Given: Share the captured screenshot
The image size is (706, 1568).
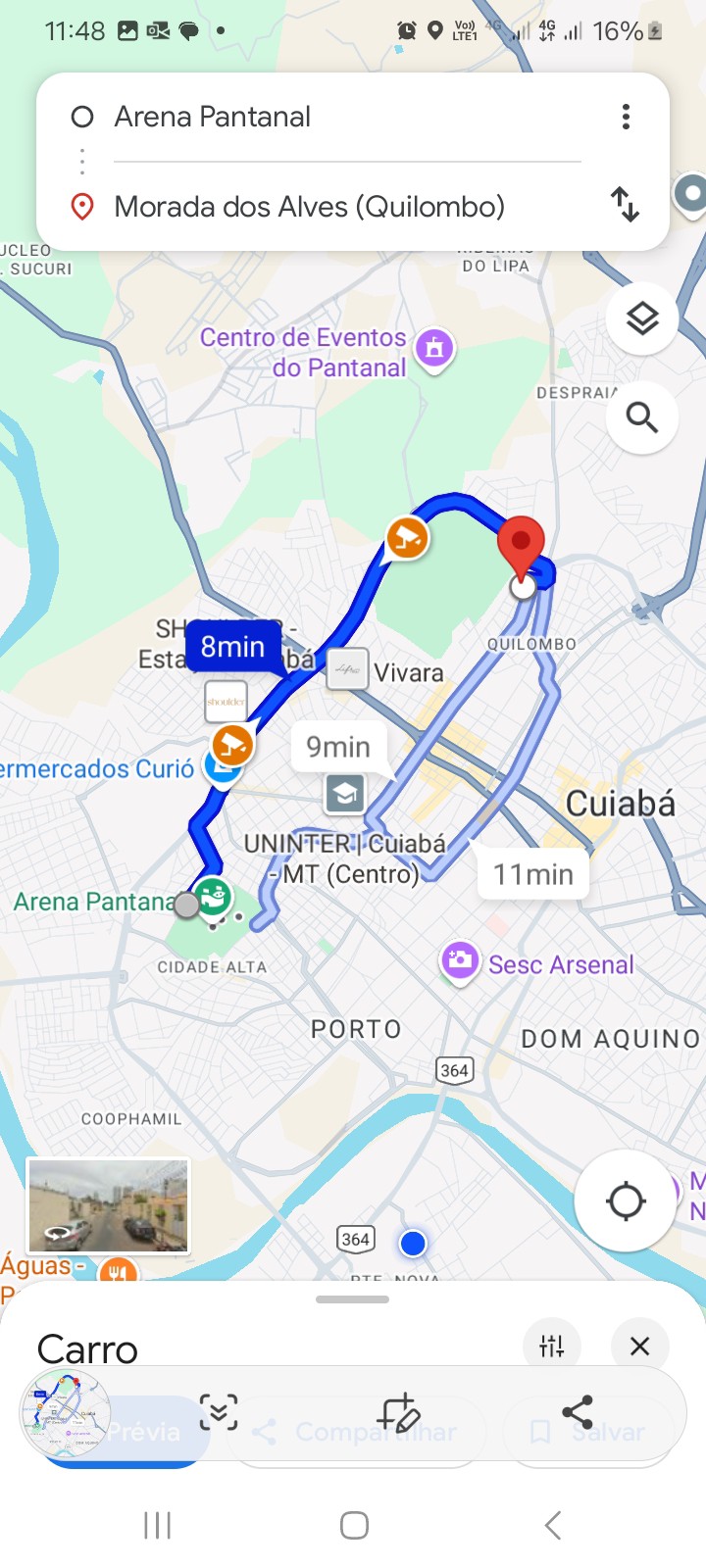Looking at the screenshot, I should coord(578,1412).
